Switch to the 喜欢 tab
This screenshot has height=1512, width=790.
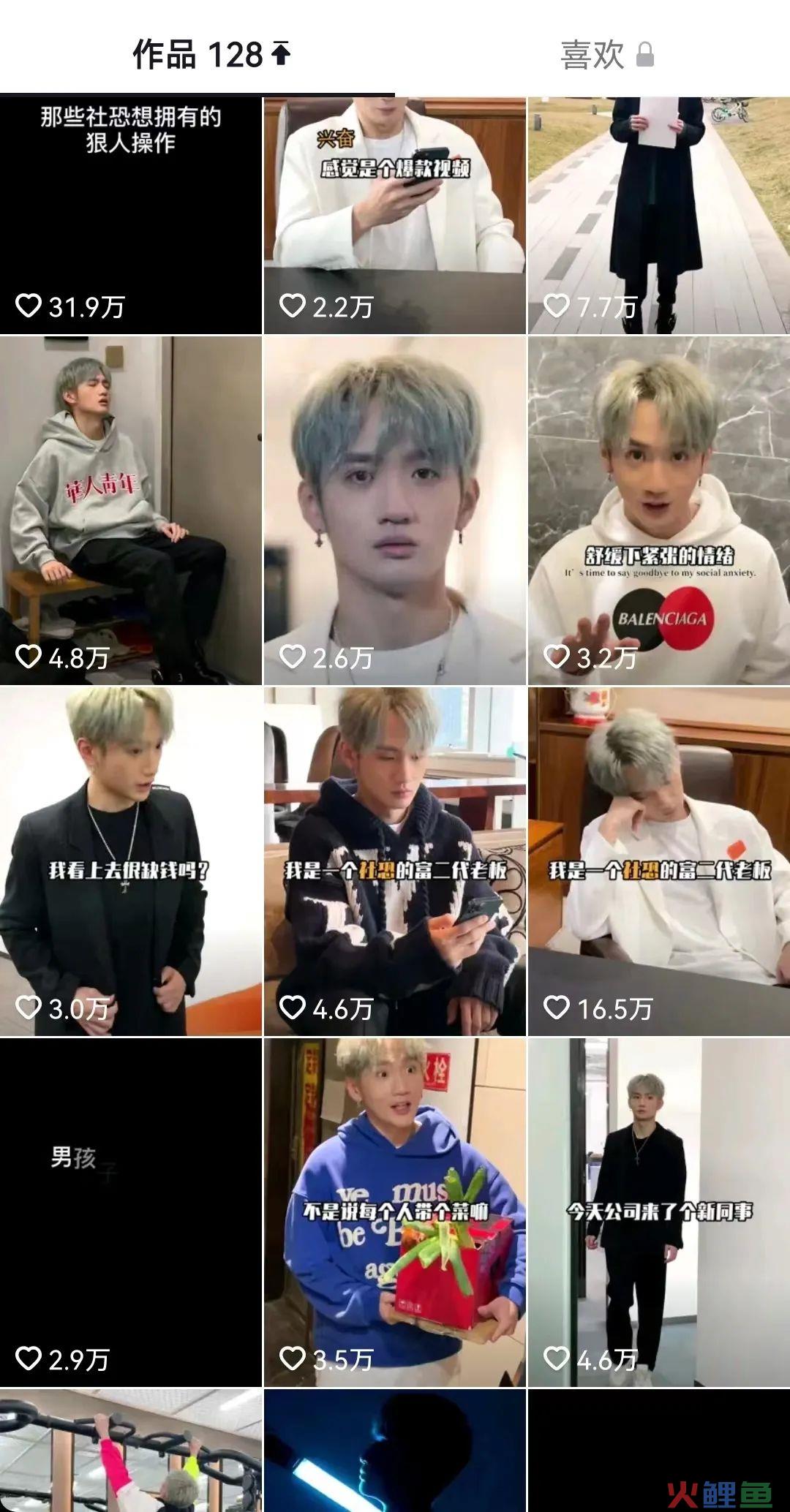(606, 55)
